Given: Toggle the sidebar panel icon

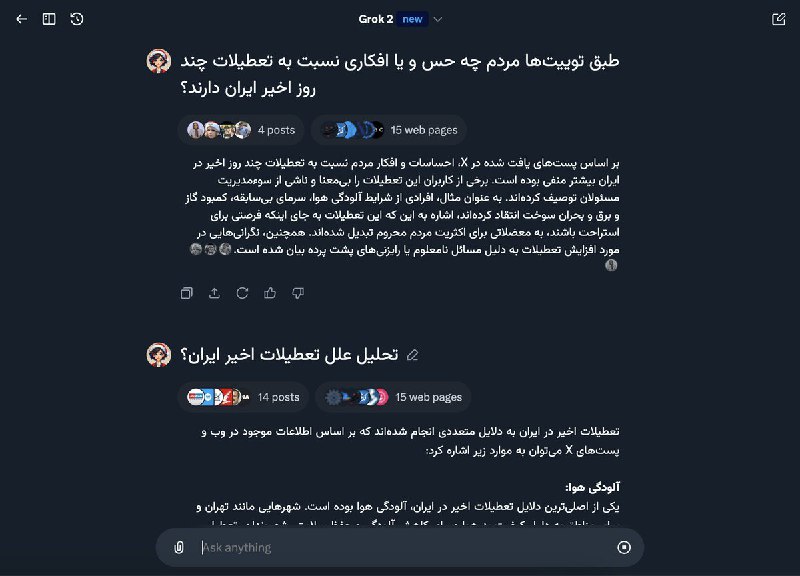Looking at the screenshot, I should (x=49, y=19).
